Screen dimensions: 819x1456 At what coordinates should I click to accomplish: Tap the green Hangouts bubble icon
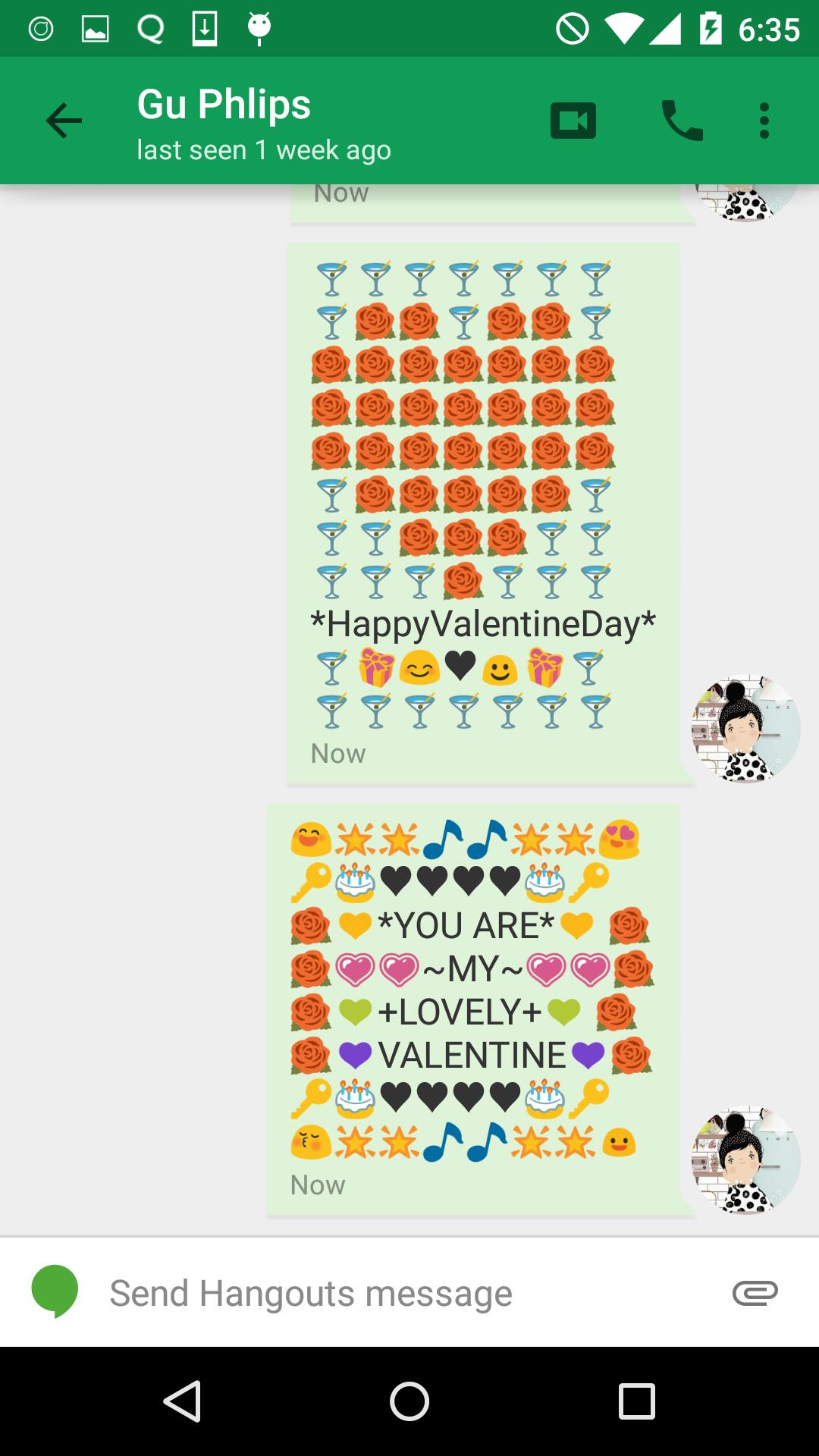tap(55, 1291)
